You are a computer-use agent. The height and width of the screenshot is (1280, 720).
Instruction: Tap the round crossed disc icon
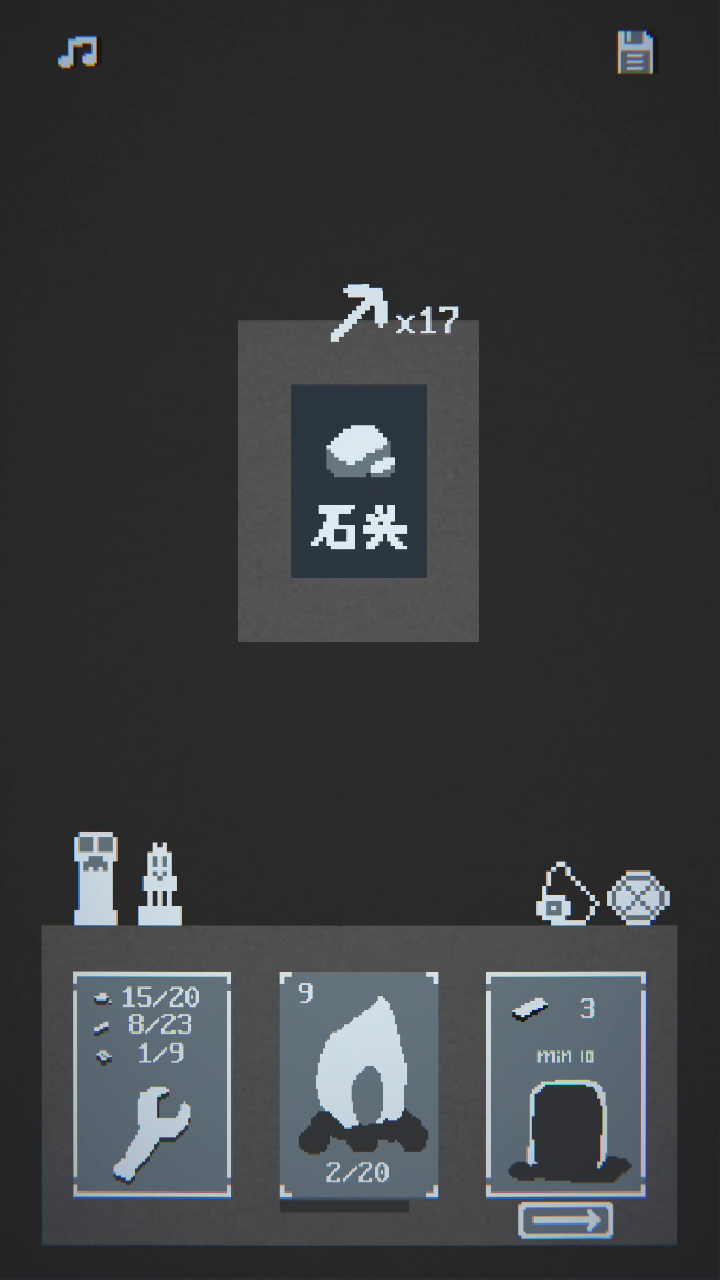click(x=638, y=897)
